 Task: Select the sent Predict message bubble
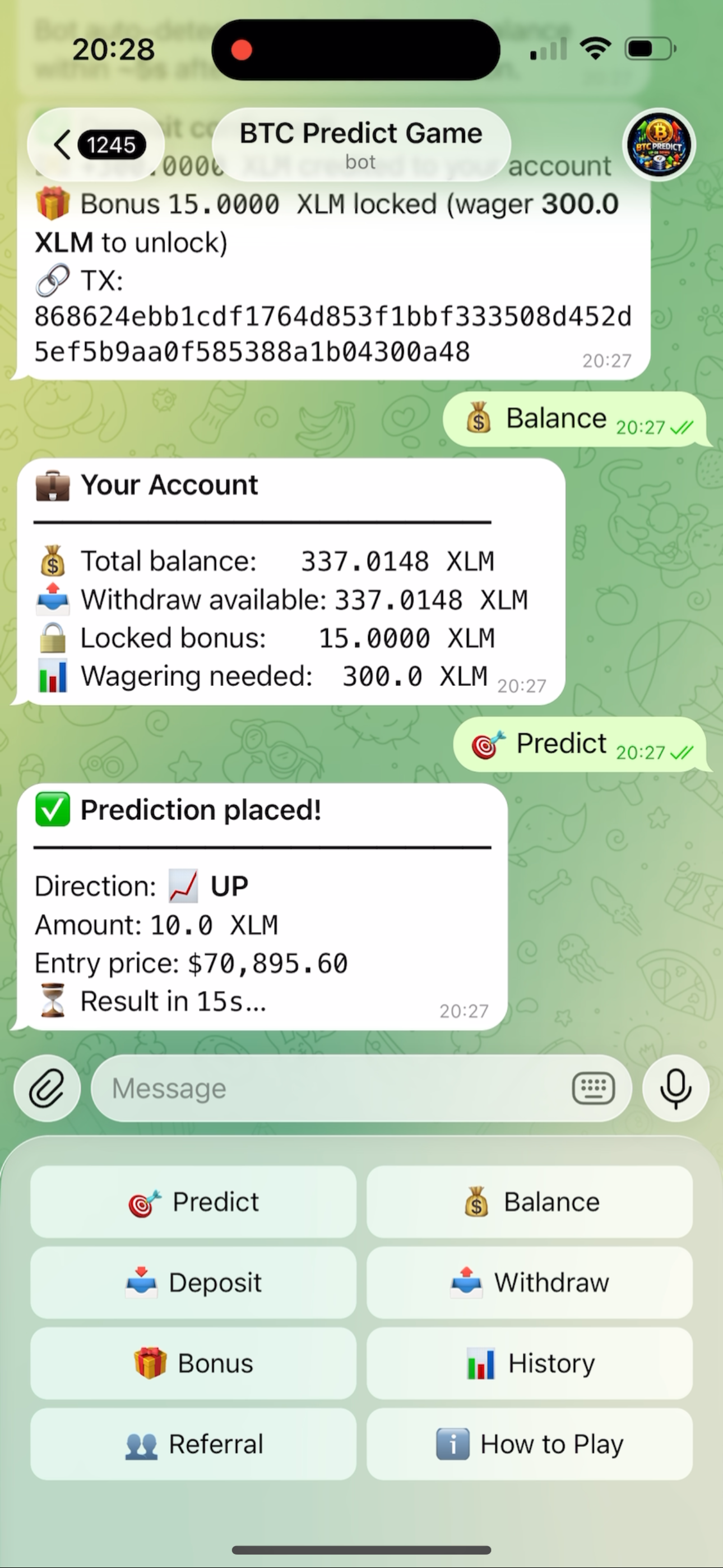[x=578, y=744]
